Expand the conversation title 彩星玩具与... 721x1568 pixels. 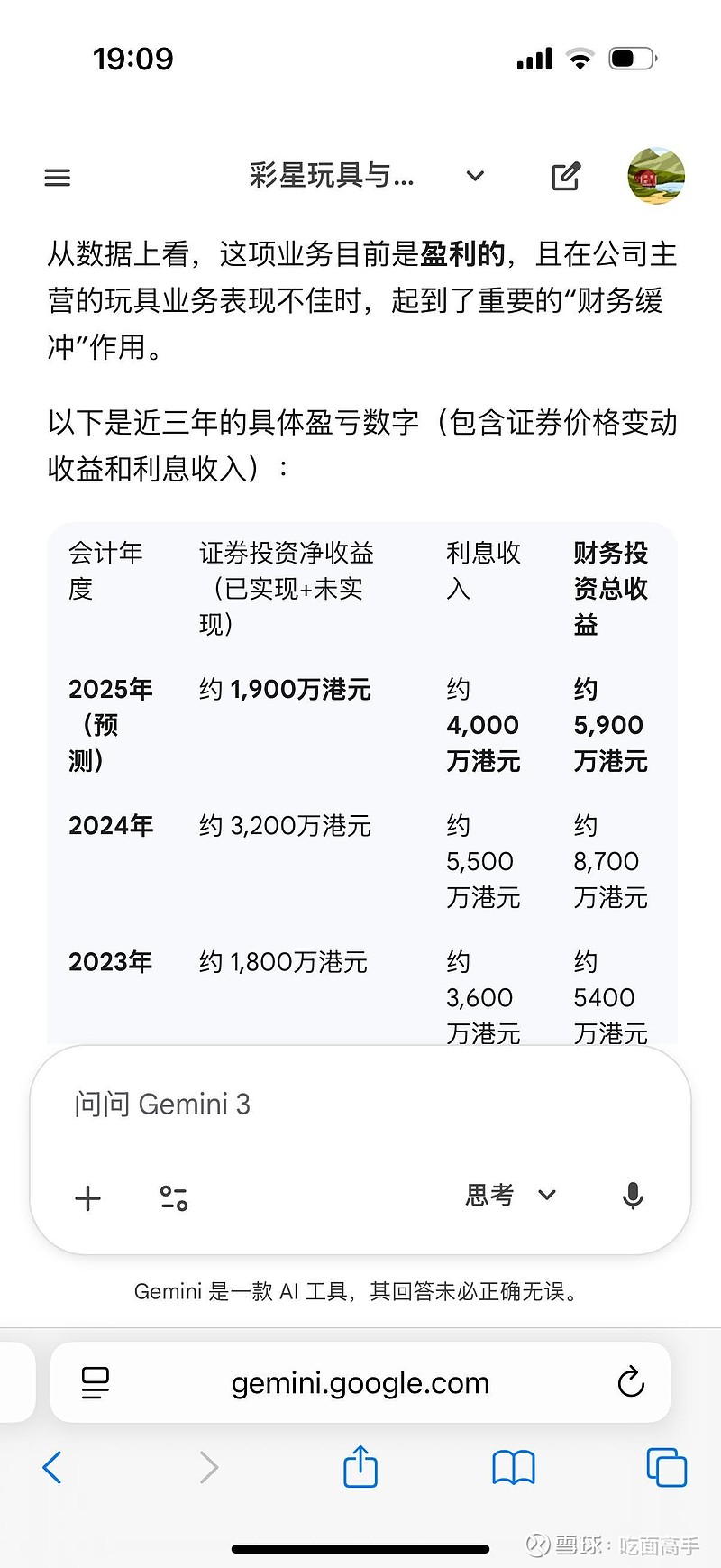331,177
